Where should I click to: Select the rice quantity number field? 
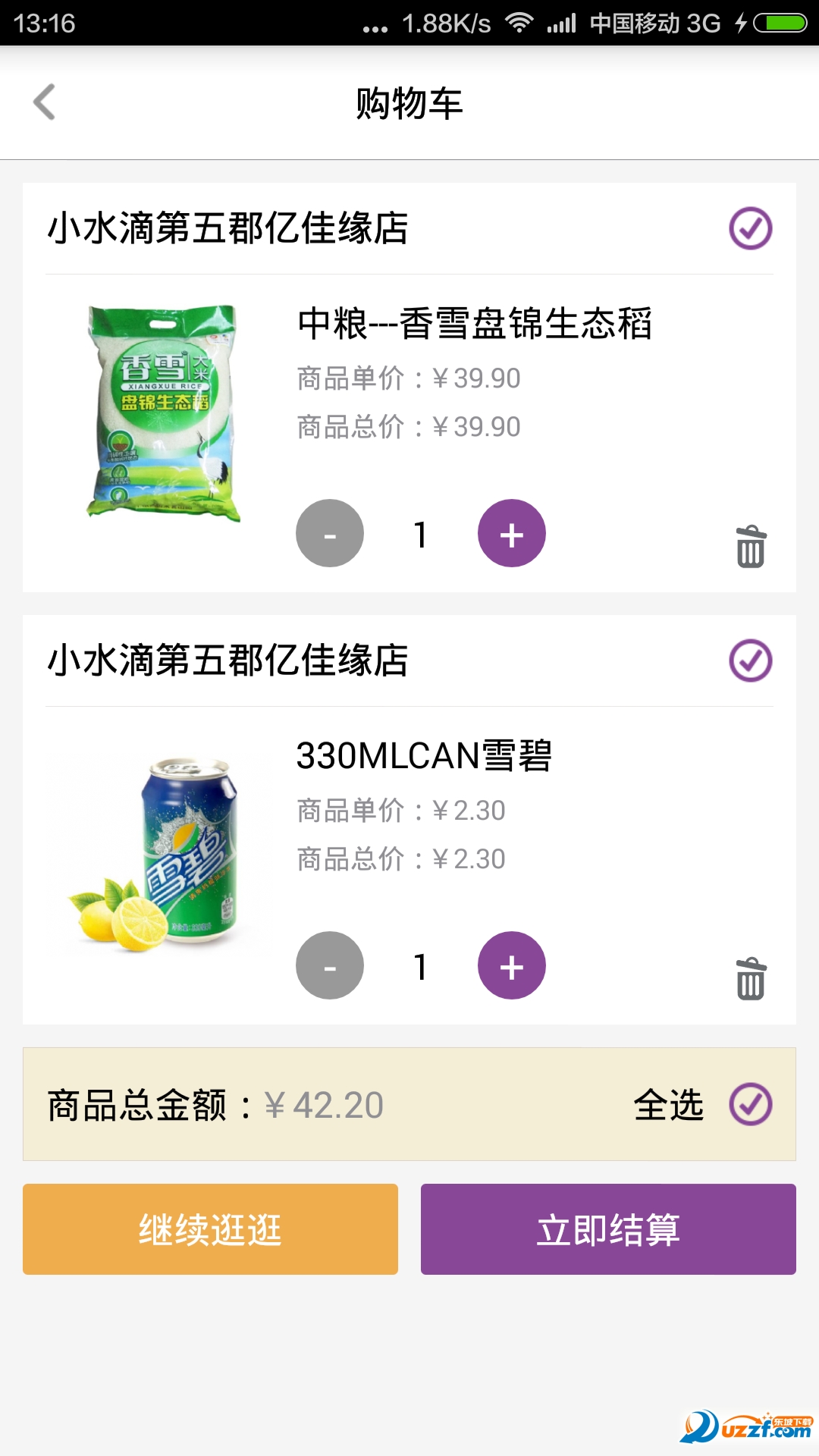[420, 533]
